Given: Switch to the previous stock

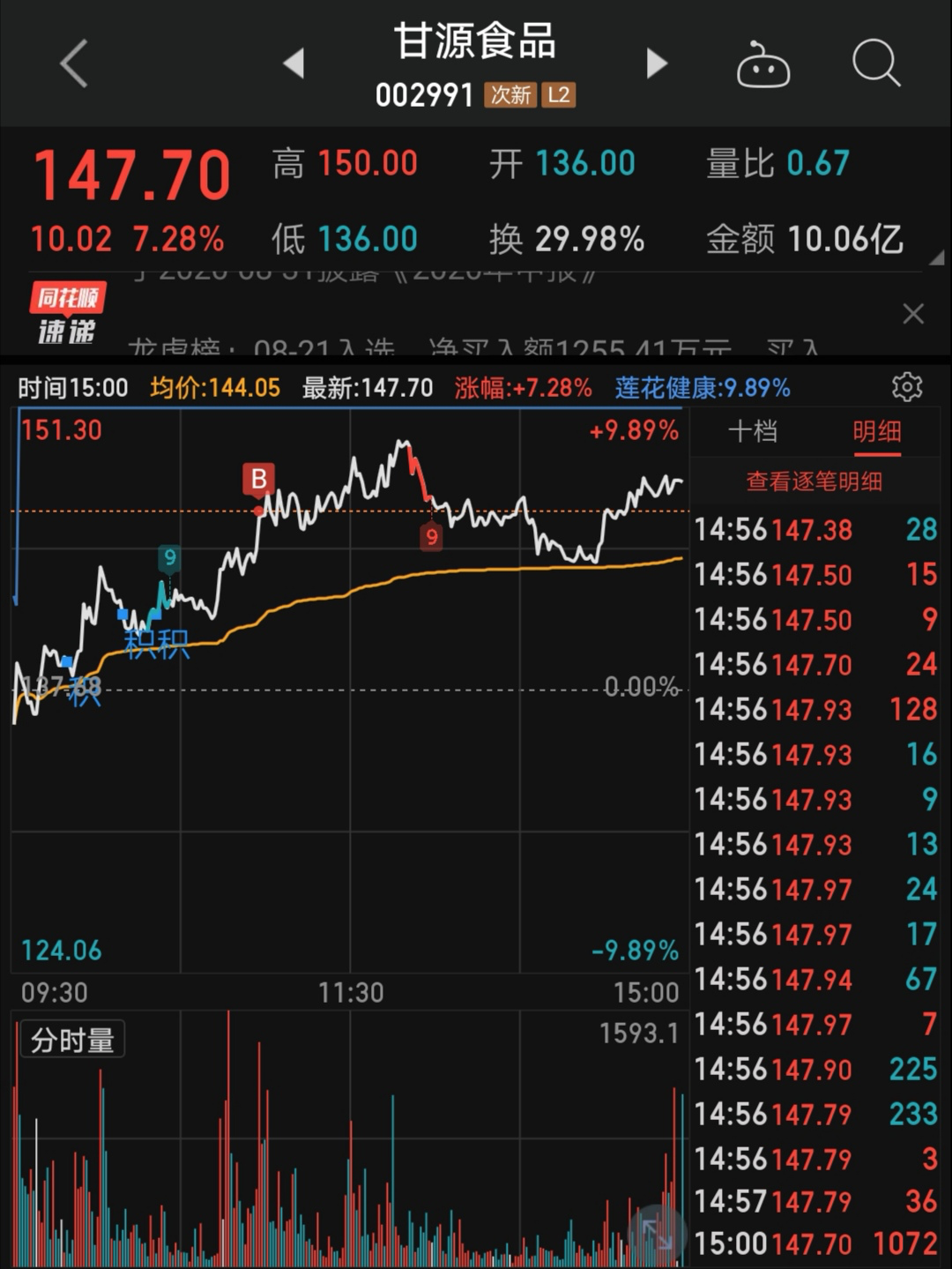Looking at the screenshot, I should pyautogui.click(x=294, y=63).
